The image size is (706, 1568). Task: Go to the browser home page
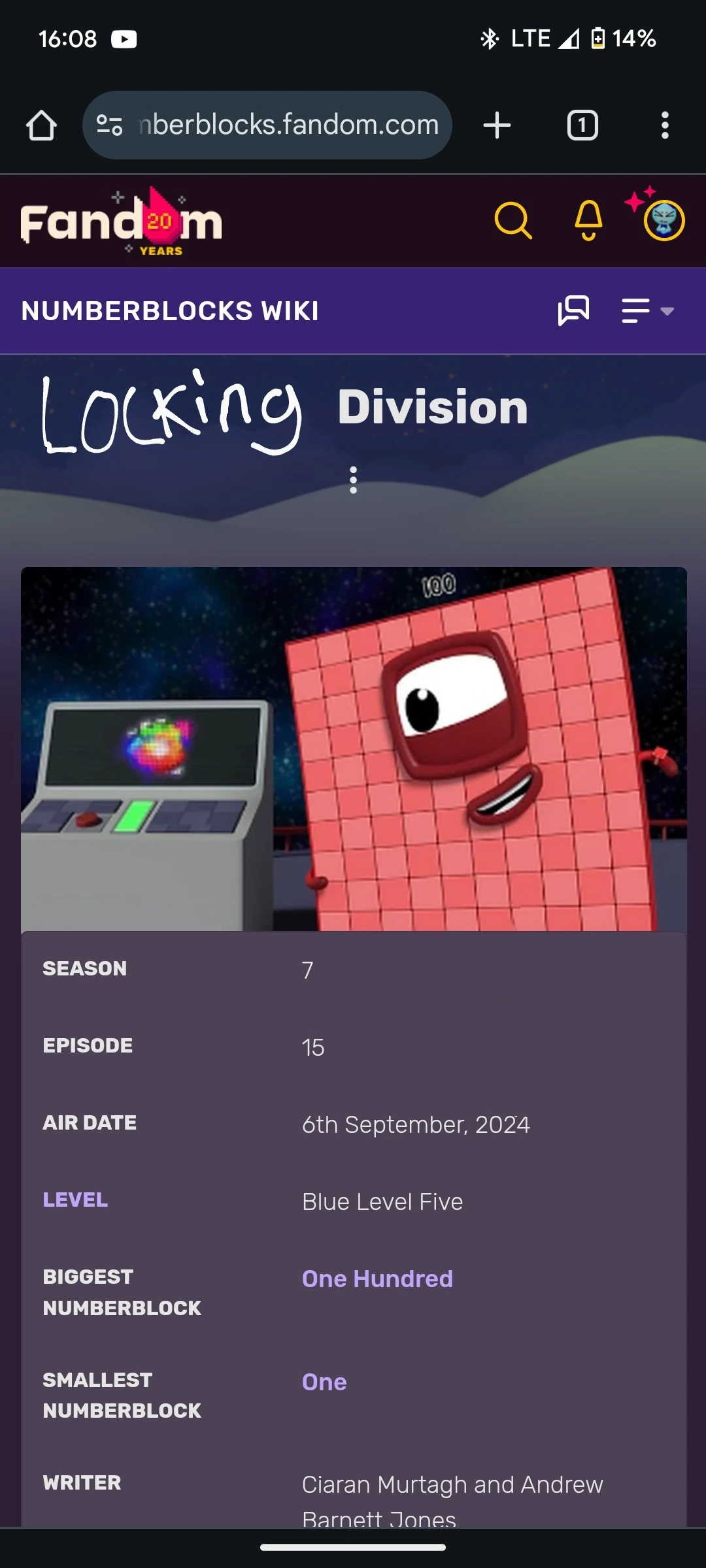pos(41,125)
